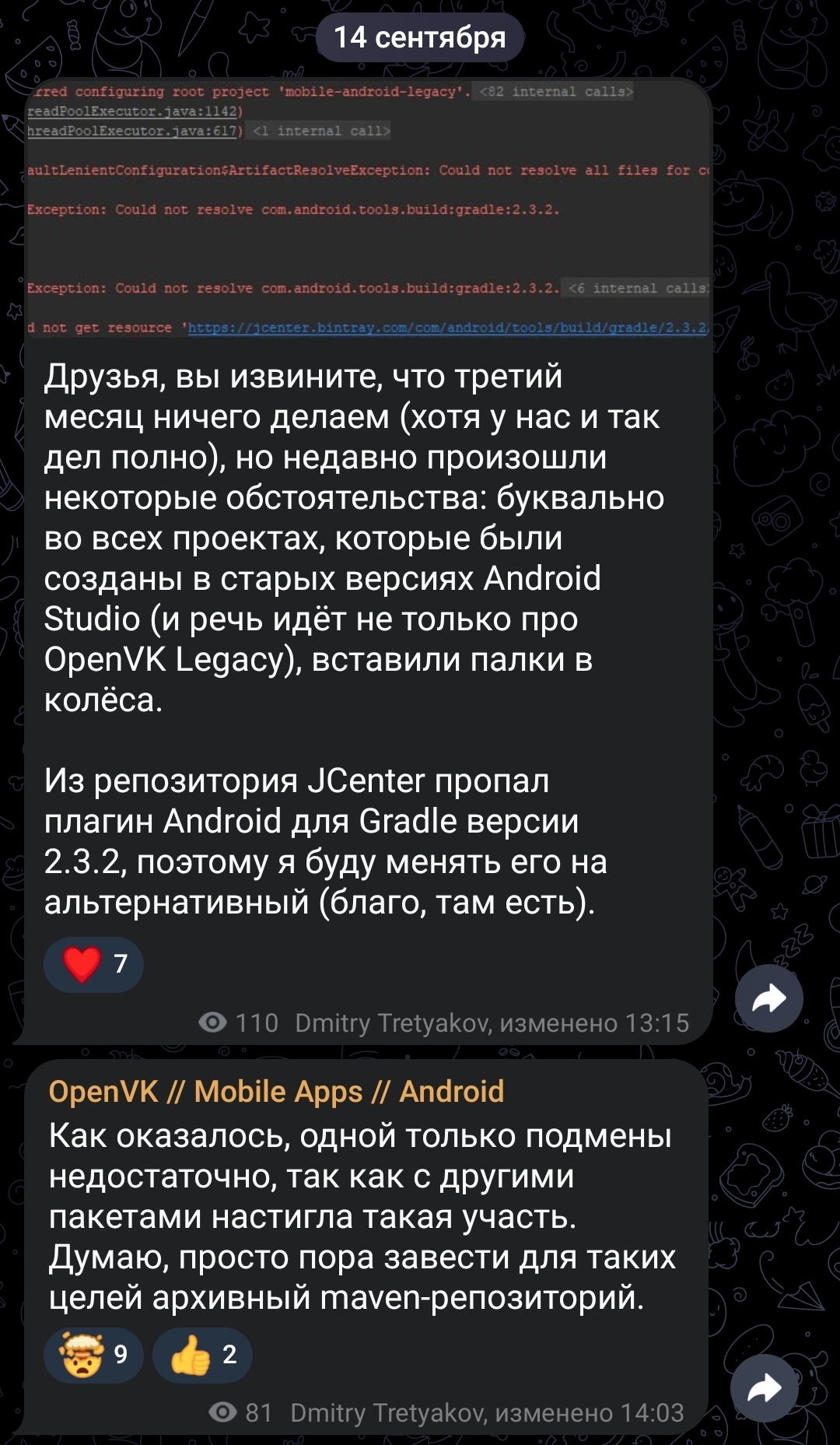Tap the mind-blown reaction with 9 votes
840x1445 pixels.
93,1355
